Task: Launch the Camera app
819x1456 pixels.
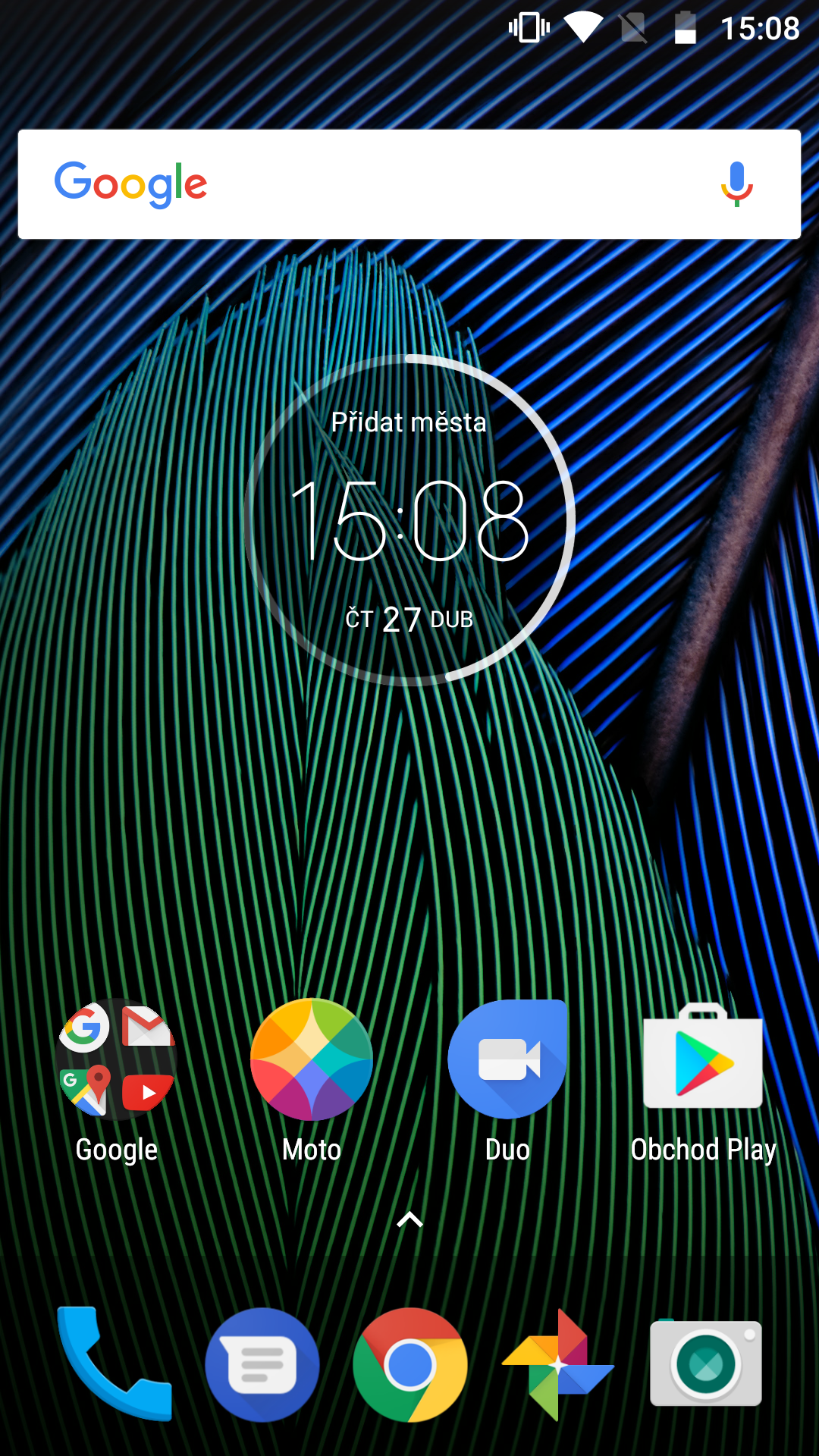Action: pos(706,1363)
